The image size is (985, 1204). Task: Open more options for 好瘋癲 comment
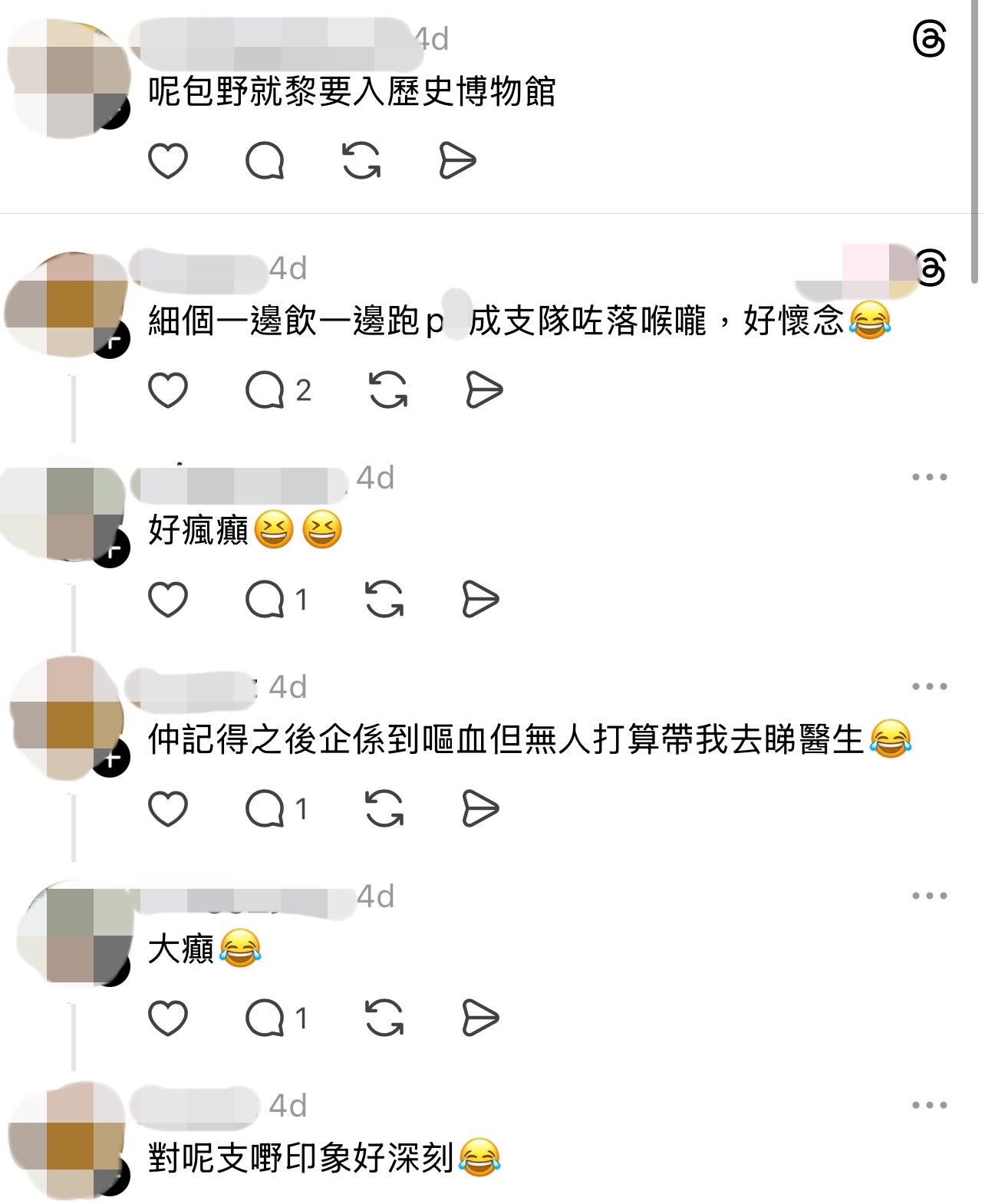929,477
